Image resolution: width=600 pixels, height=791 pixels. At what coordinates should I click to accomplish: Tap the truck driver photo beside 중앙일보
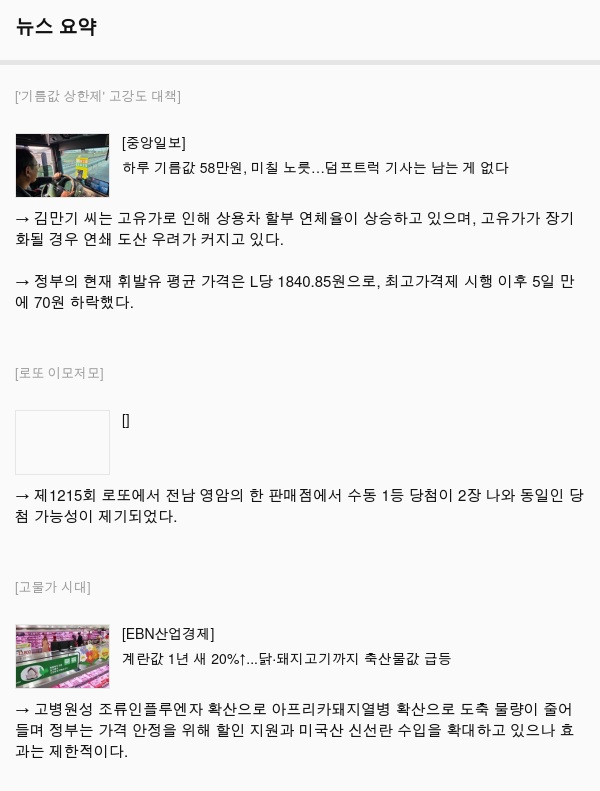62,165
